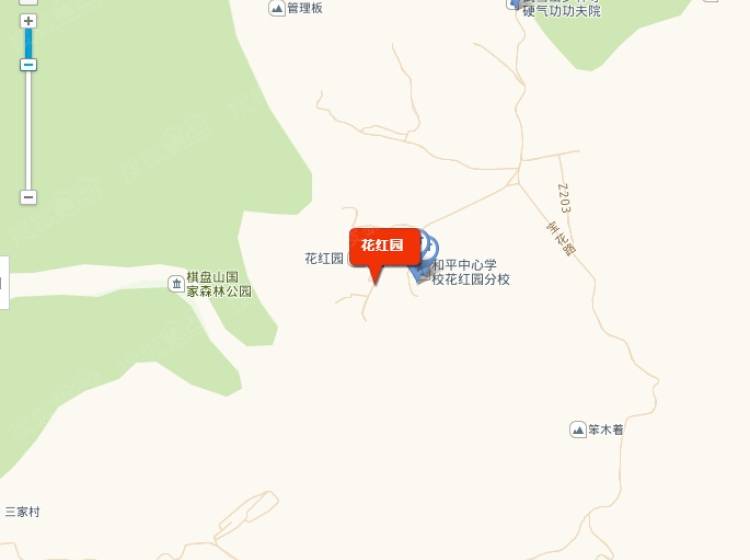
Task: Tap the red 花红园 location marker
Action: pyautogui.click(x=382, y=246)
